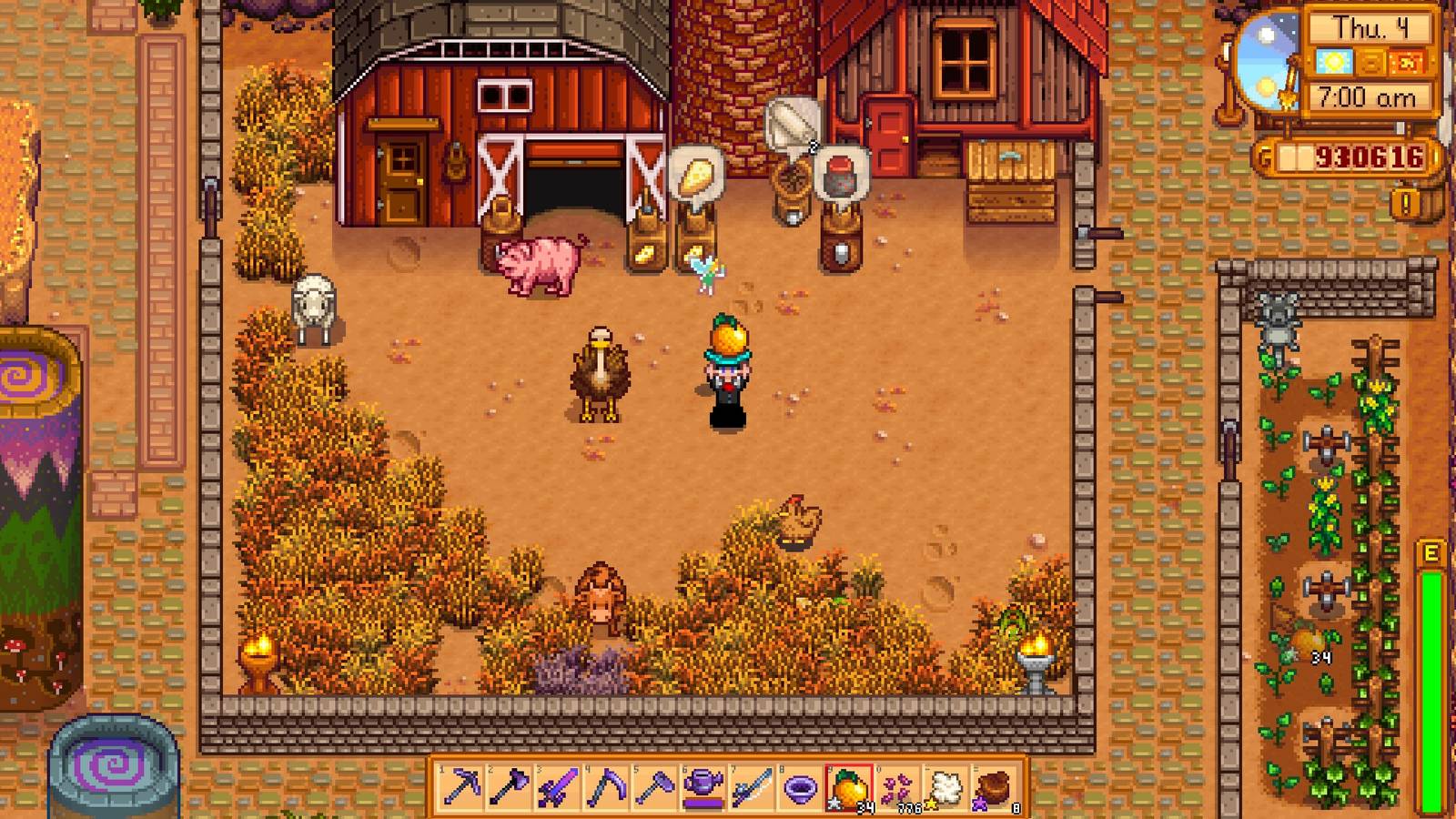Select the orange fruit stack of 34
This screenshot has width=1456, height=819.
tap(849, 786)
